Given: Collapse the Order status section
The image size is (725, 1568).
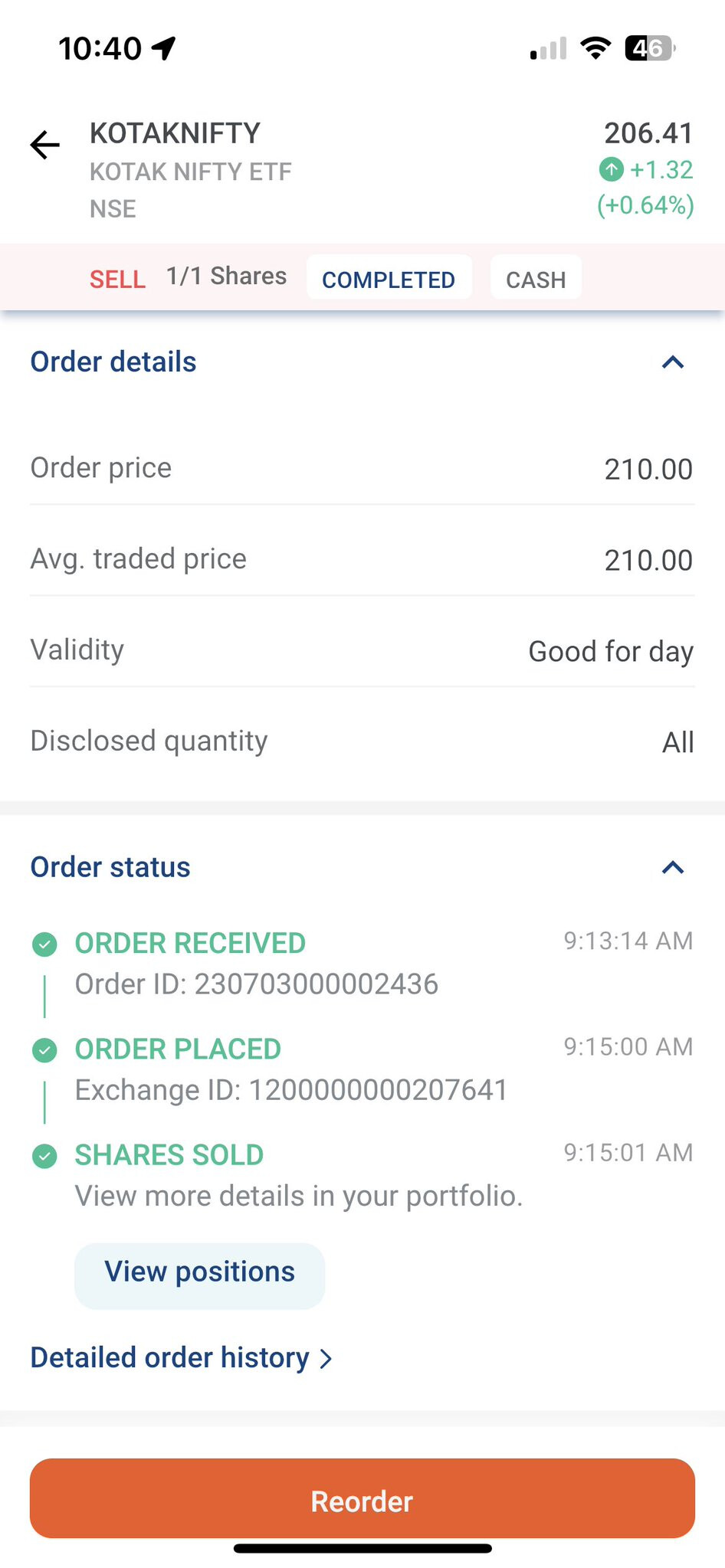Looking at the screenshot, I should pos(672,867).
